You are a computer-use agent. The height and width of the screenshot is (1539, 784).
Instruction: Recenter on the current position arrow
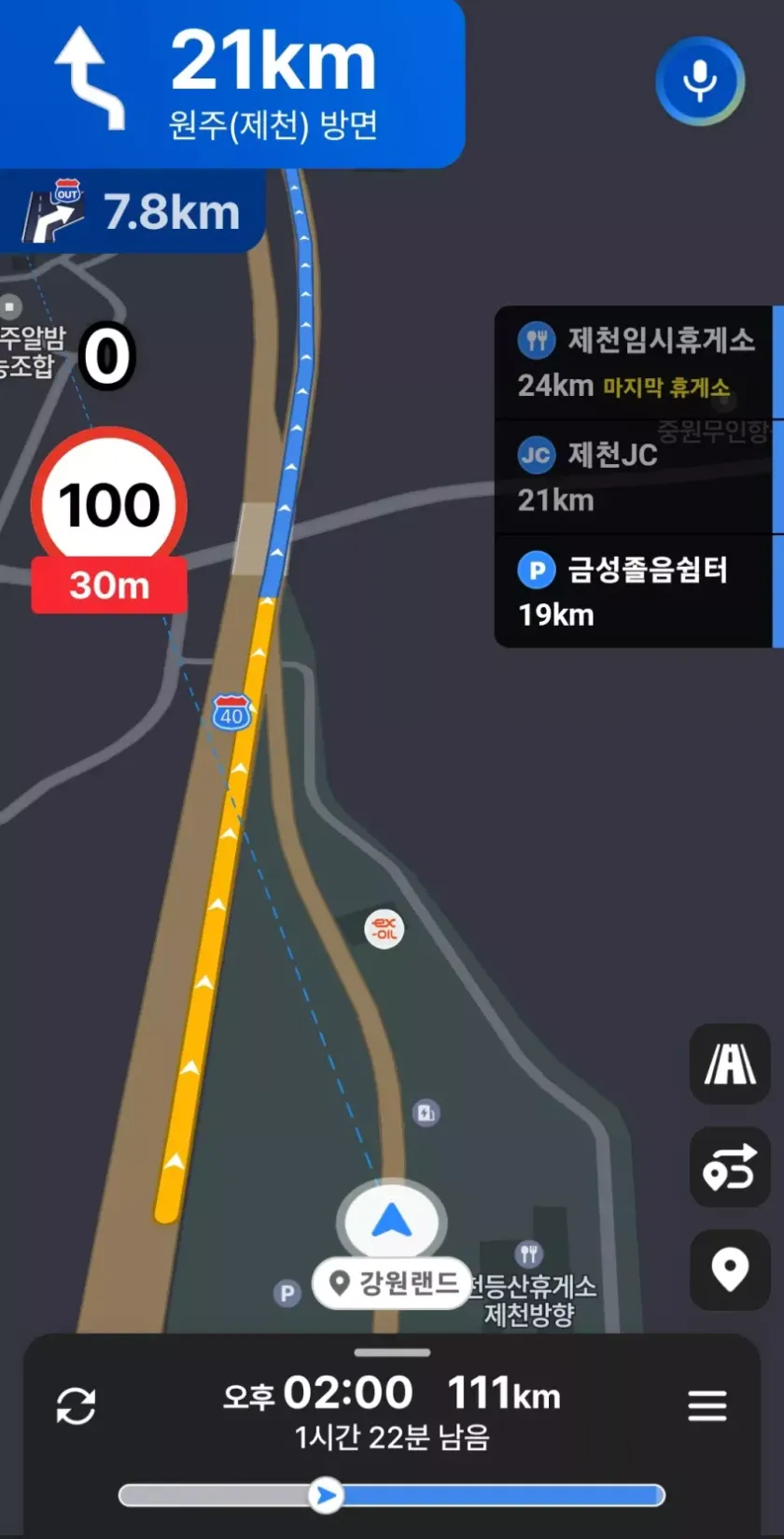click(392, 1221)
